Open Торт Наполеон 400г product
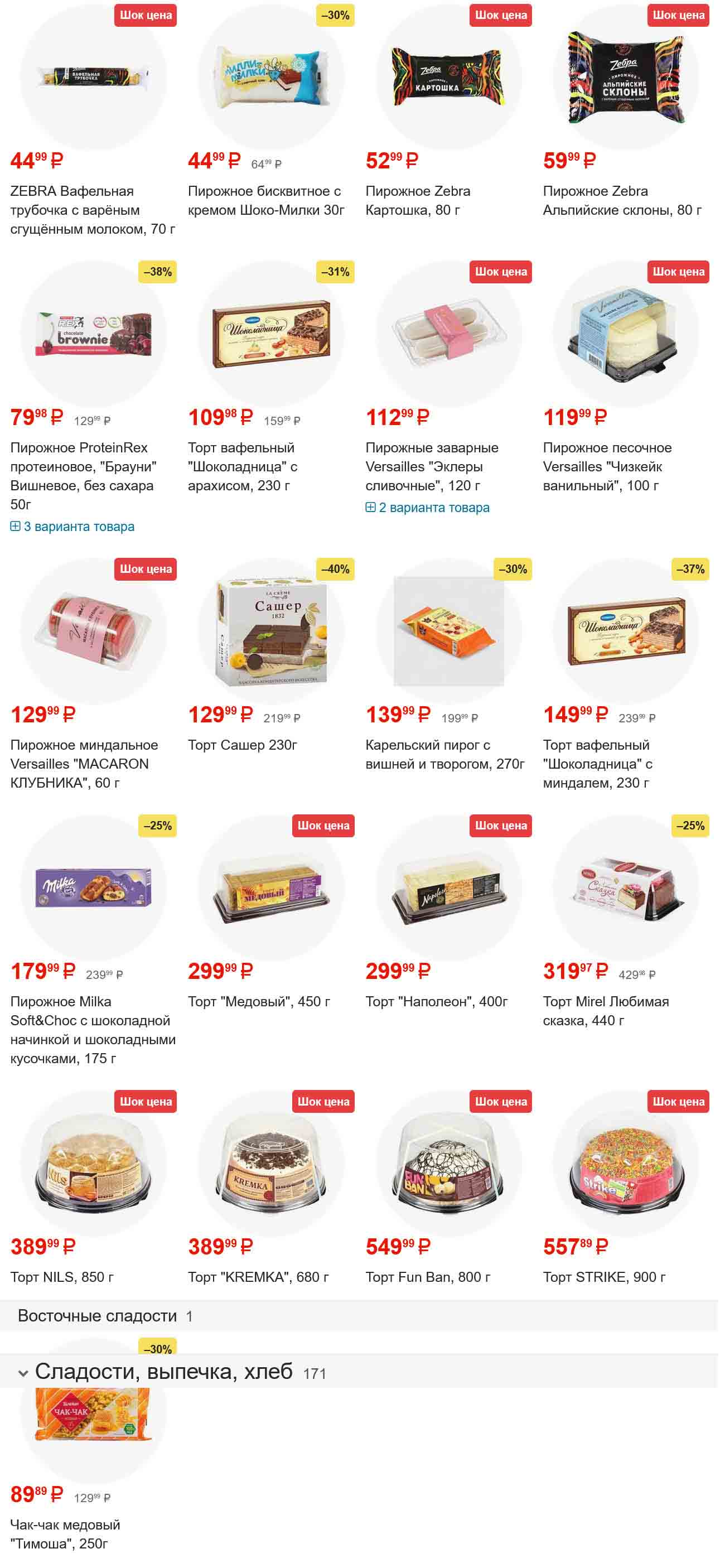This screenshot has height=1568, width=725. point(436,1001)
